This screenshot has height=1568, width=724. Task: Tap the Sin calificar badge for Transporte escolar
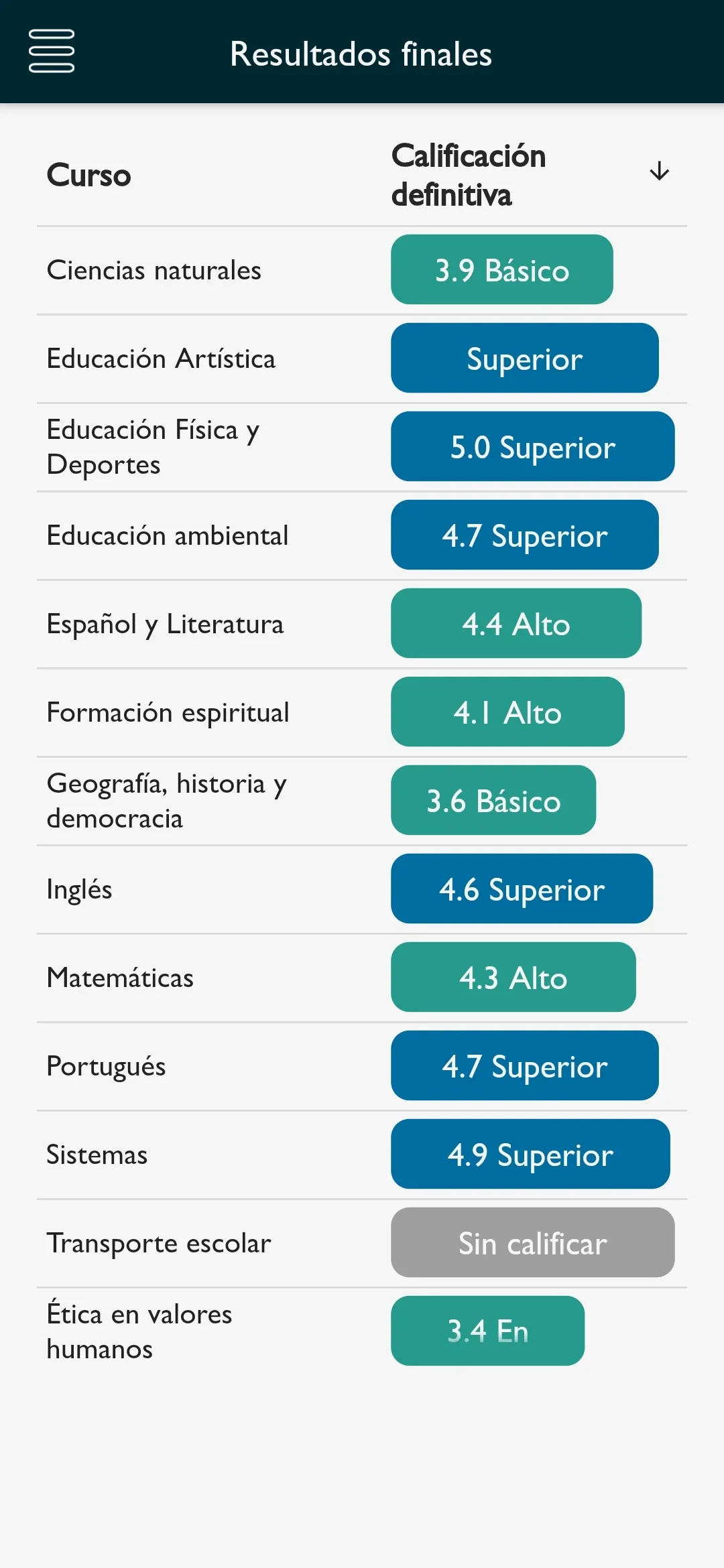point(533,1243)
